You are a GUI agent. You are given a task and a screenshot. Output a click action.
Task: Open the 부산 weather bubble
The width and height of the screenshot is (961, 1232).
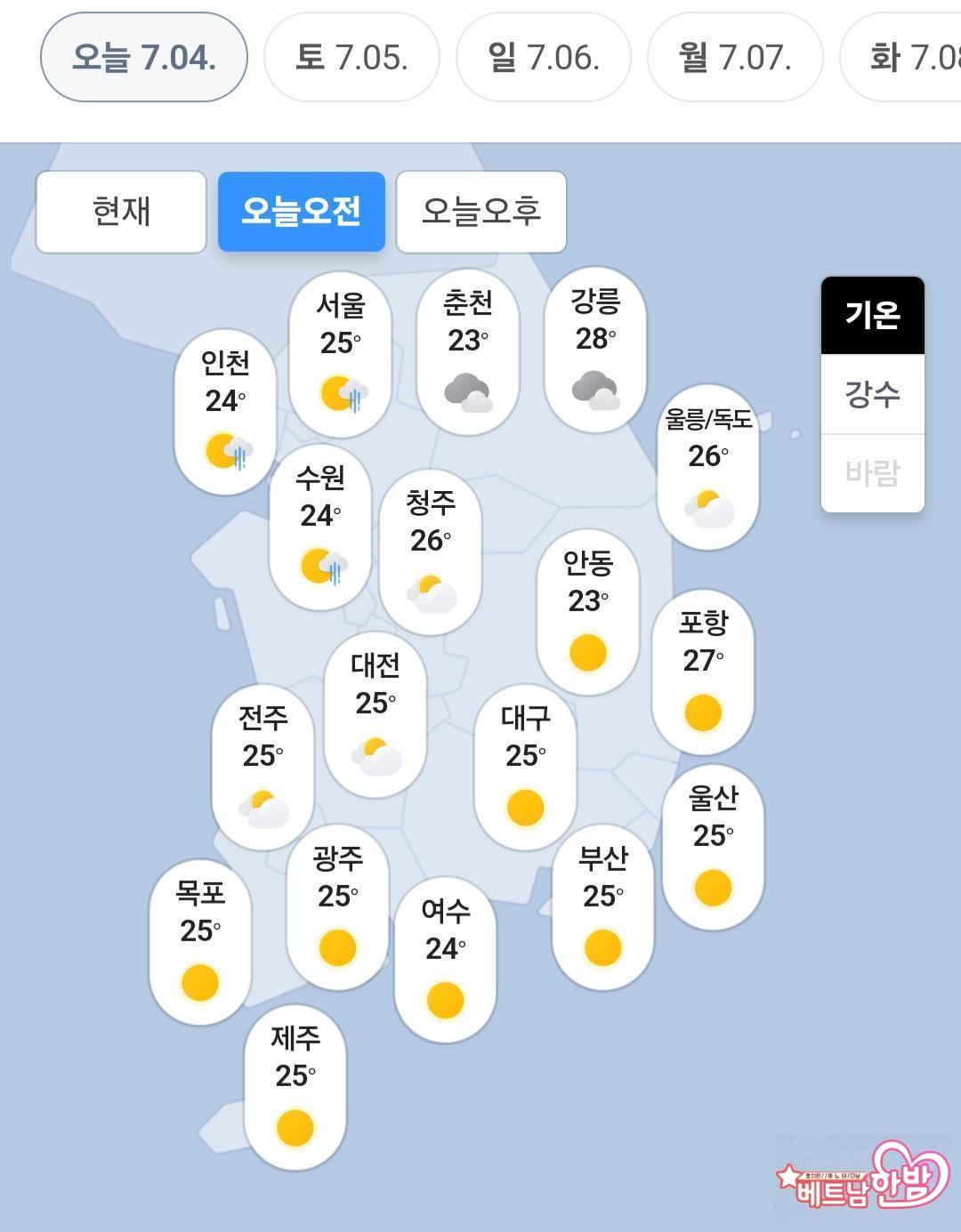[603, 907]
